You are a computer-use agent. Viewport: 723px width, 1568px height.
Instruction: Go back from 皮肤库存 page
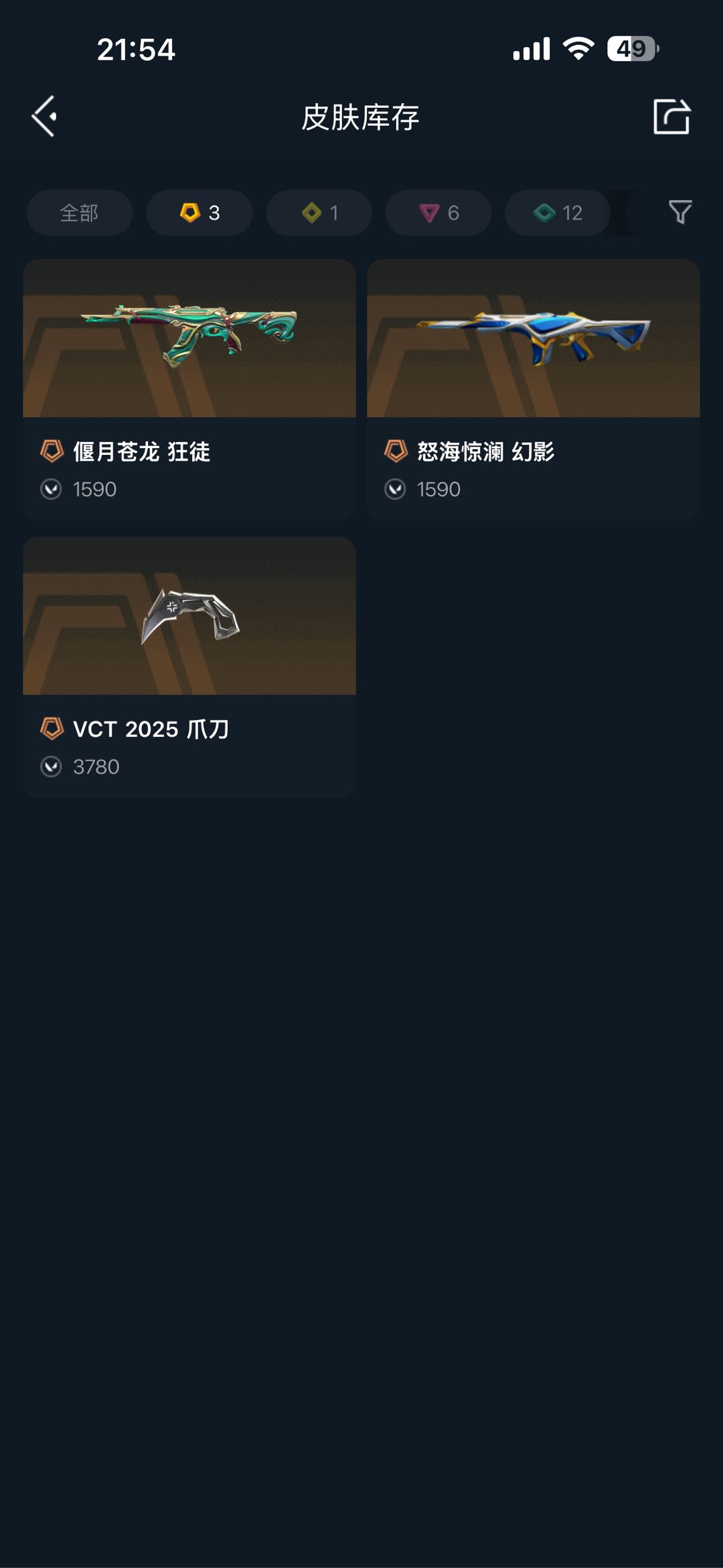tap(44, 117)
